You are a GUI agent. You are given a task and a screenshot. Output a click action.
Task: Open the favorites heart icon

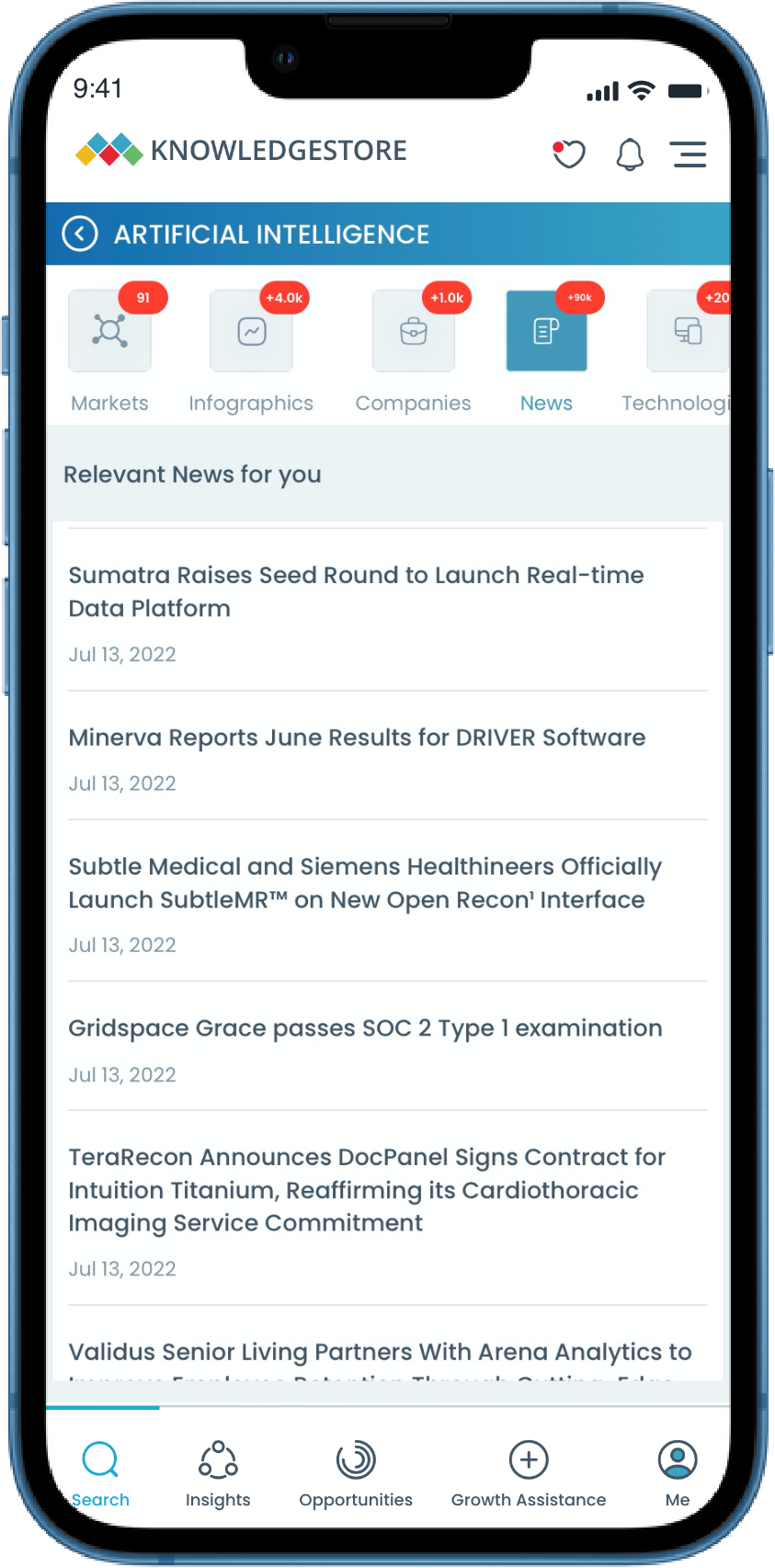[568, 154]
